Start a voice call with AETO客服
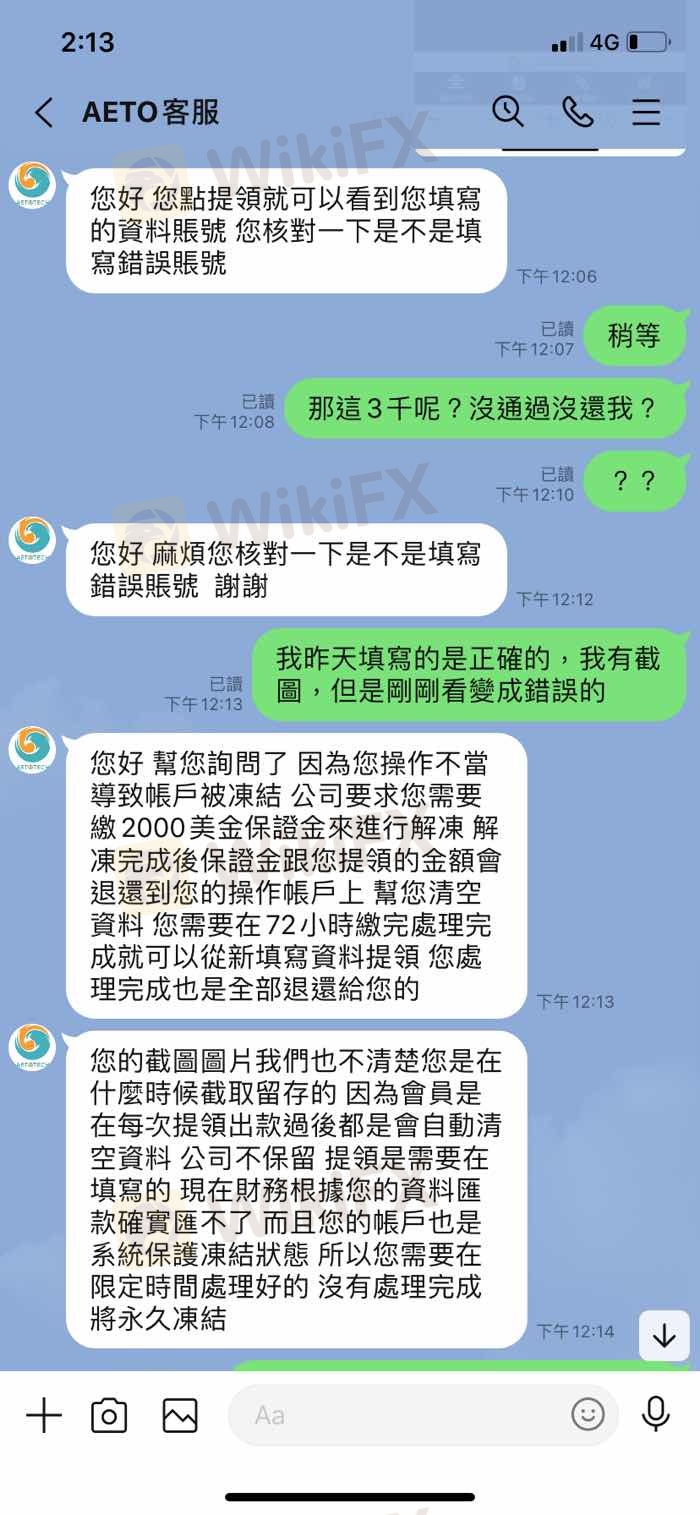The height and width of the screenshot is (1515, 700). [578, 111]
